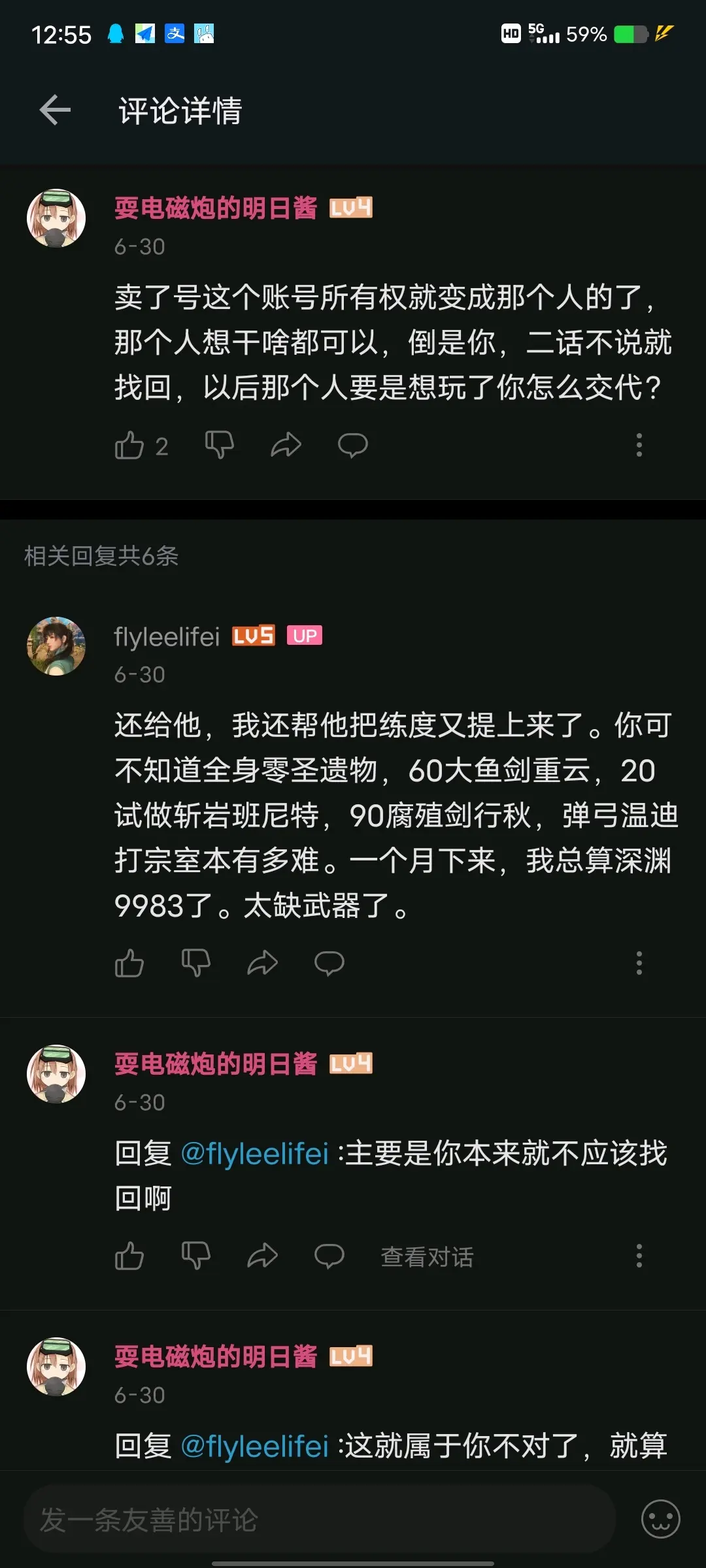Like flyleelifei's reply about 深渊9983
This screenshot has width=706, height=1568.
pyautogui.click(x=129, y=963)
